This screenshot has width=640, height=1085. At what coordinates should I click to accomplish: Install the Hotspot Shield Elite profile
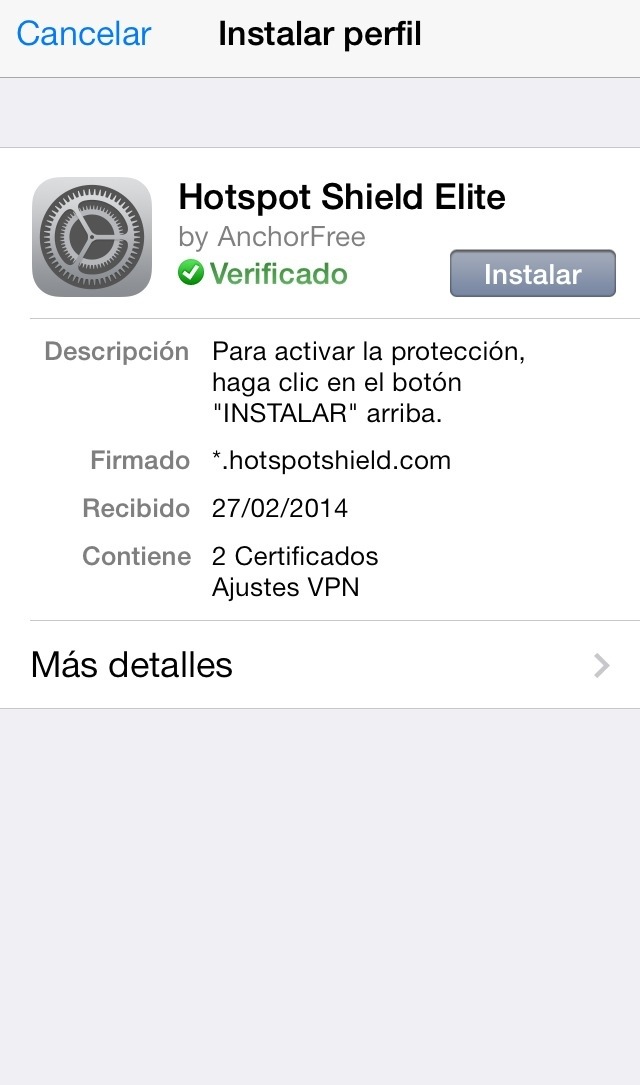tap(532, 274)
